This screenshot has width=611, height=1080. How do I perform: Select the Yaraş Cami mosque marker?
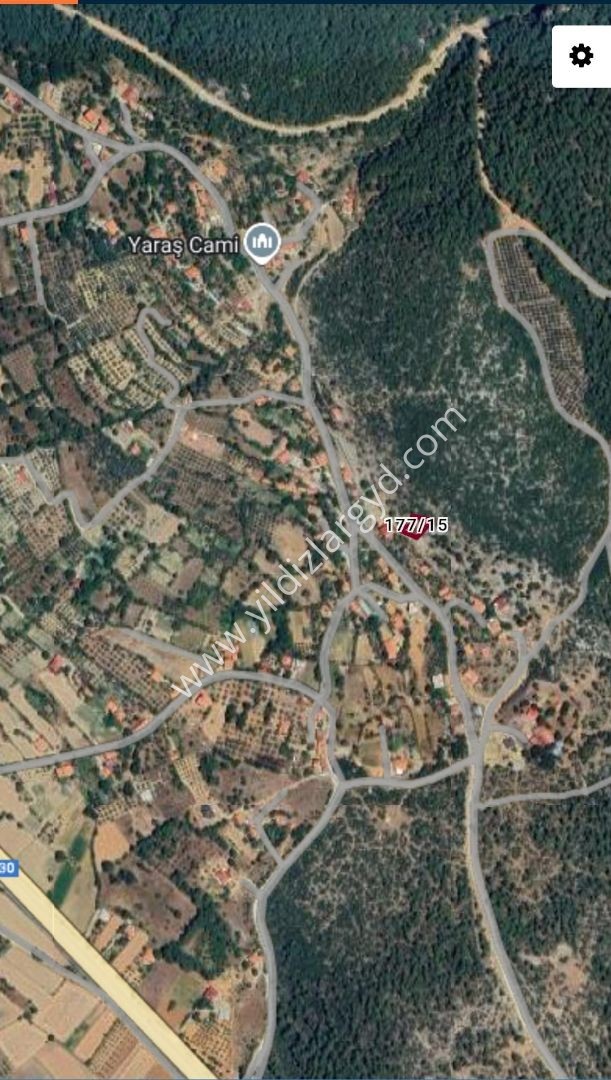(x=262, y=242)
